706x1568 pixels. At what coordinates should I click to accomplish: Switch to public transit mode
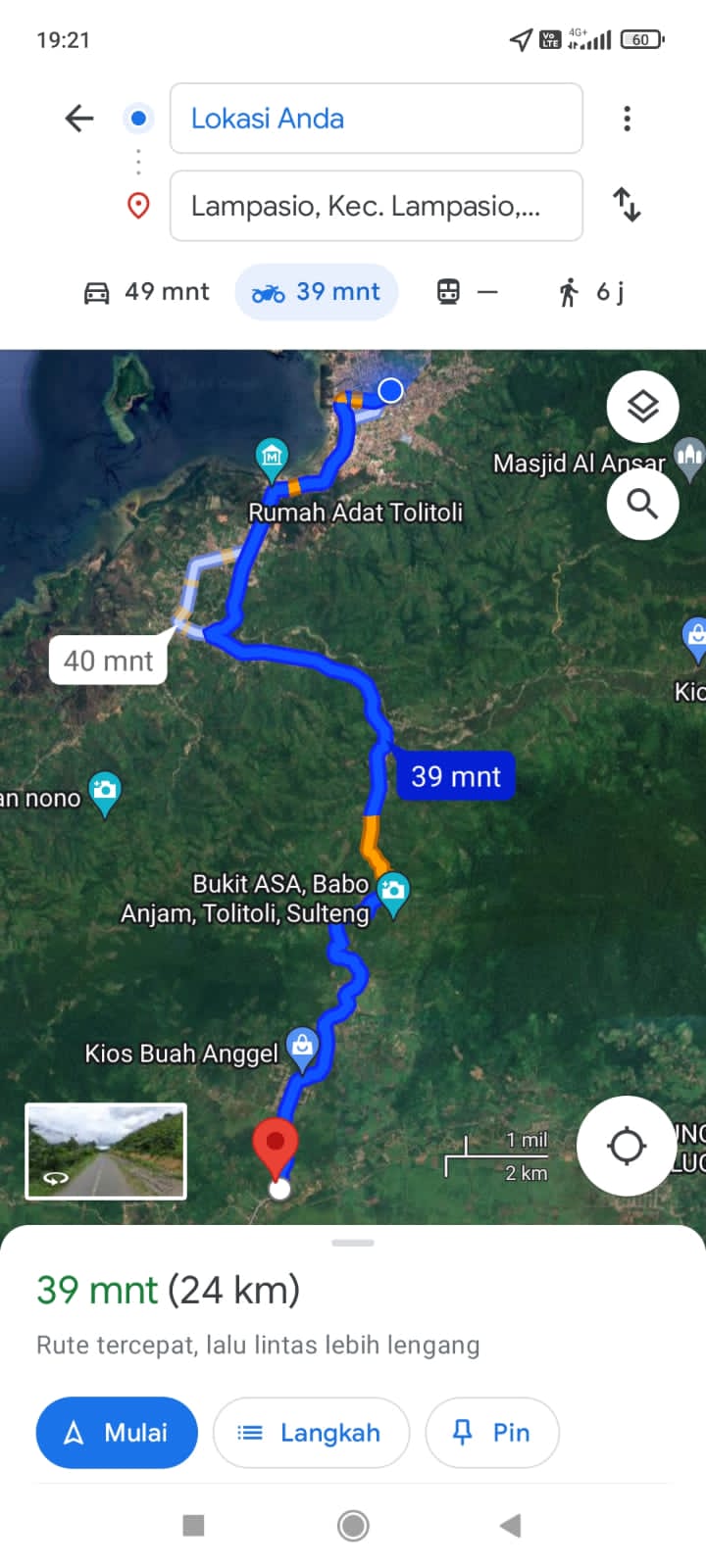pos(467,292)
